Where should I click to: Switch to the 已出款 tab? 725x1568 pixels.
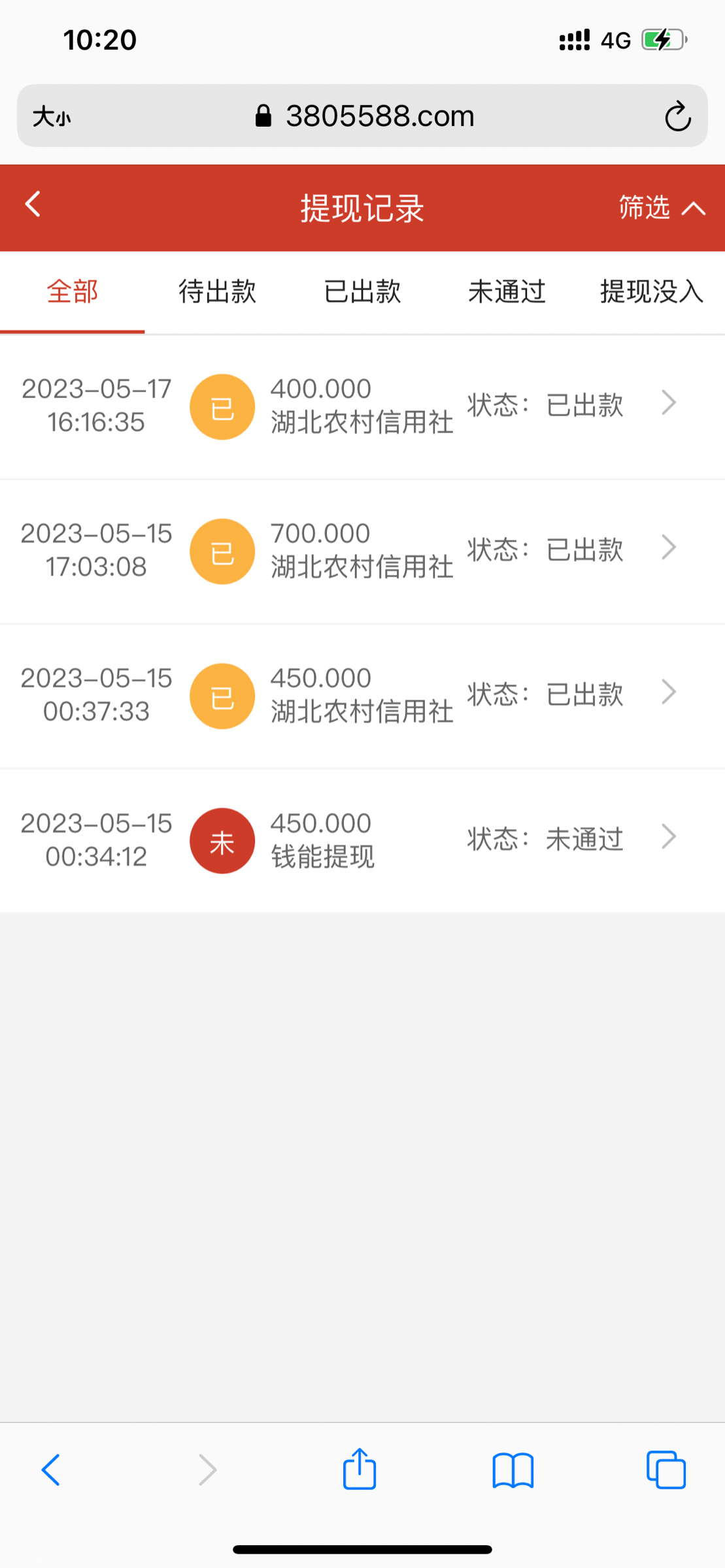click(x=362, y=291)
